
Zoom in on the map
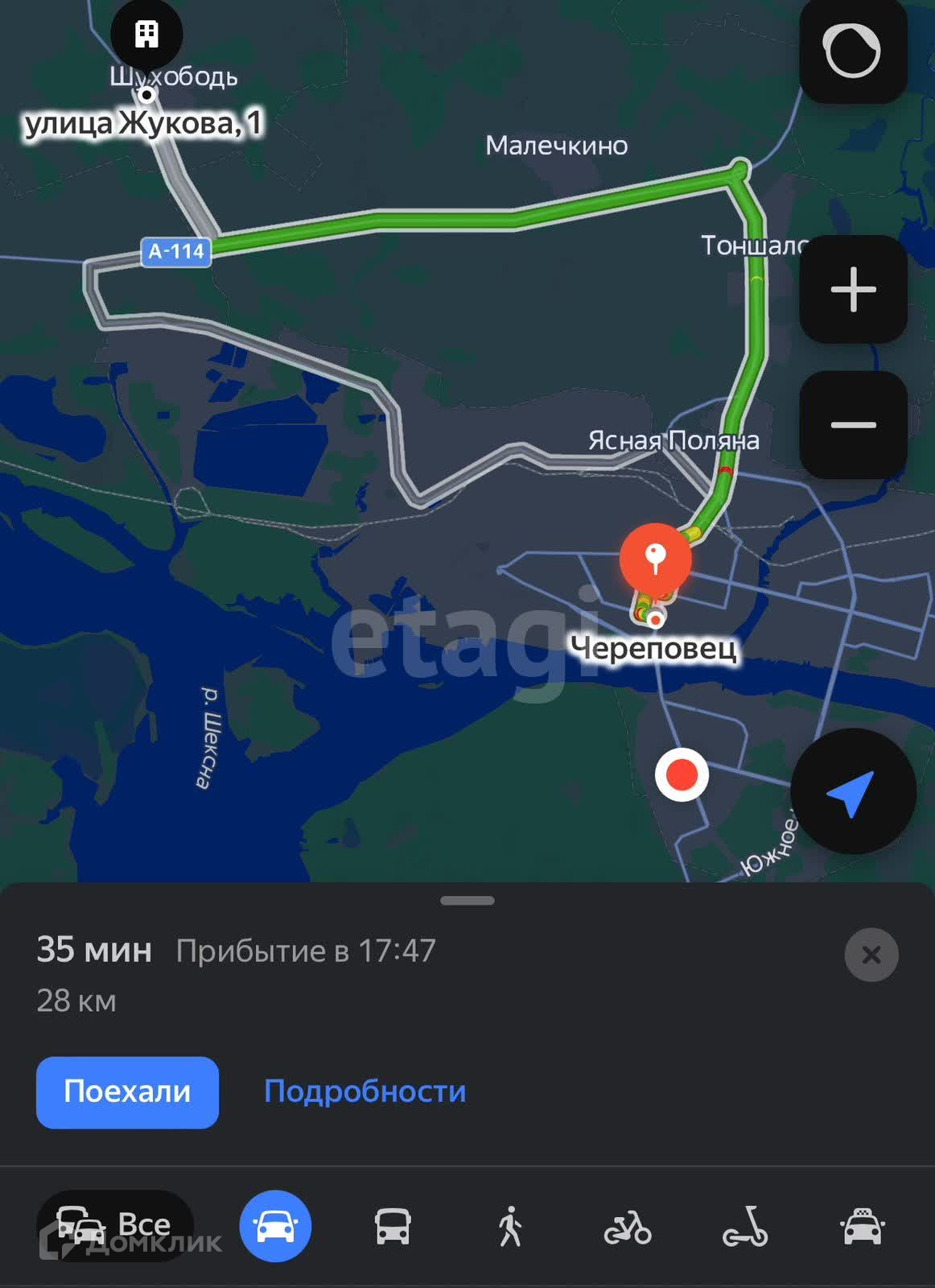[852, 289]
